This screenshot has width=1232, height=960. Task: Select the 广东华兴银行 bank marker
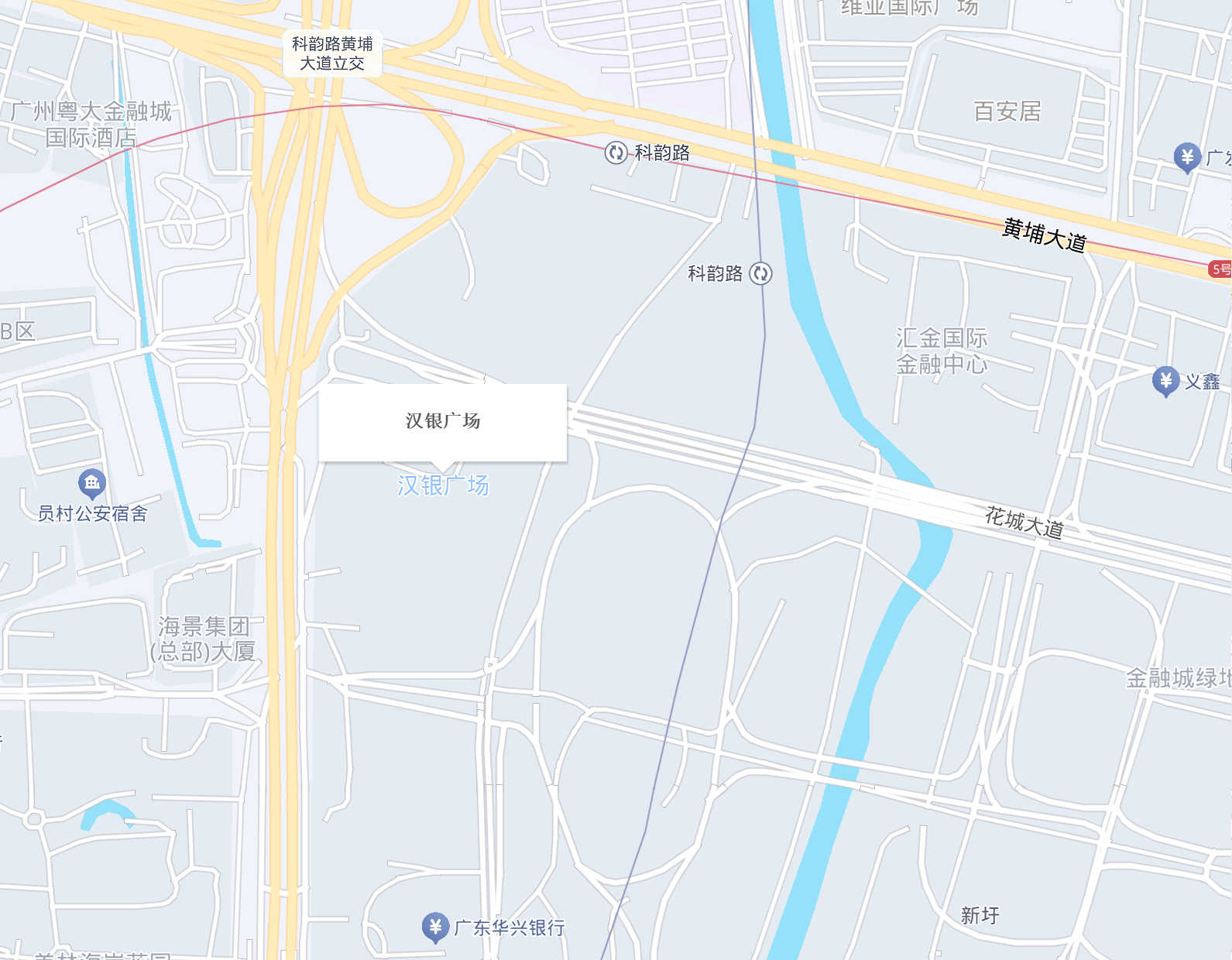tap(435, 927)
